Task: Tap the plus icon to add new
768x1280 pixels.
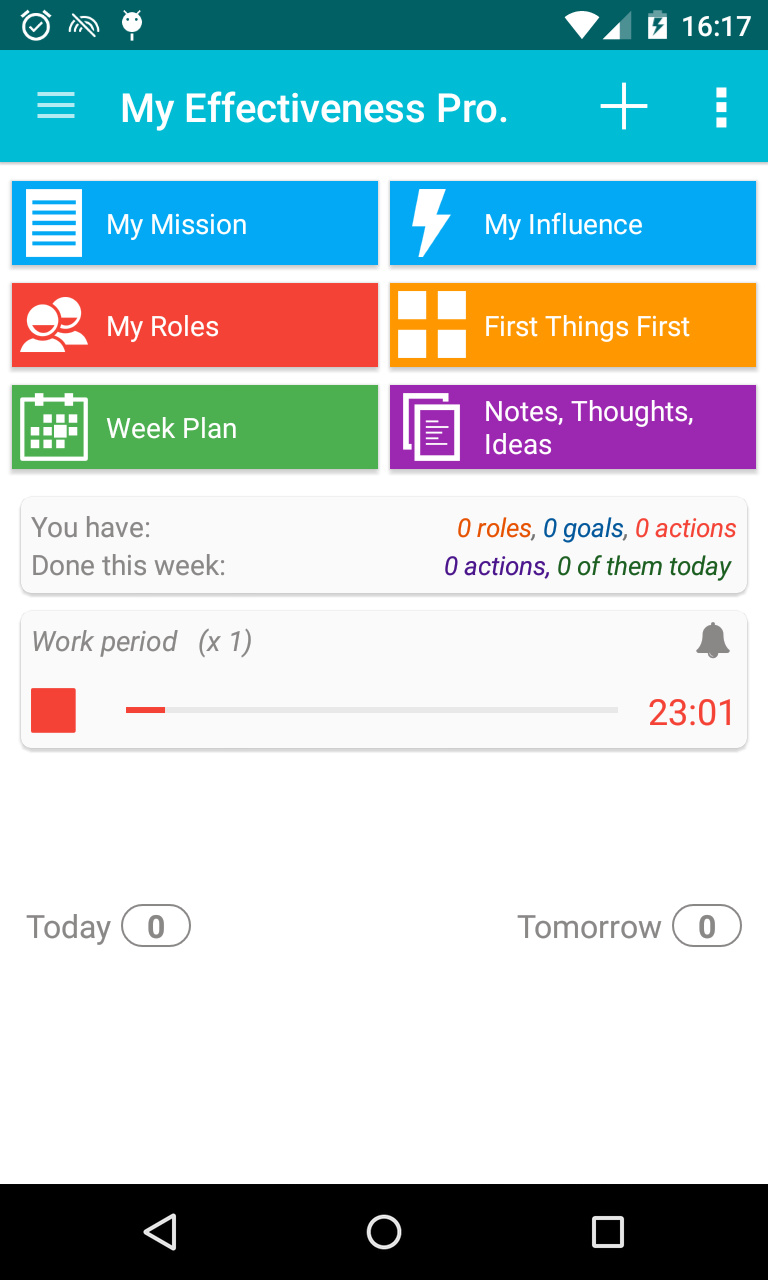Action: coord(624,107)
